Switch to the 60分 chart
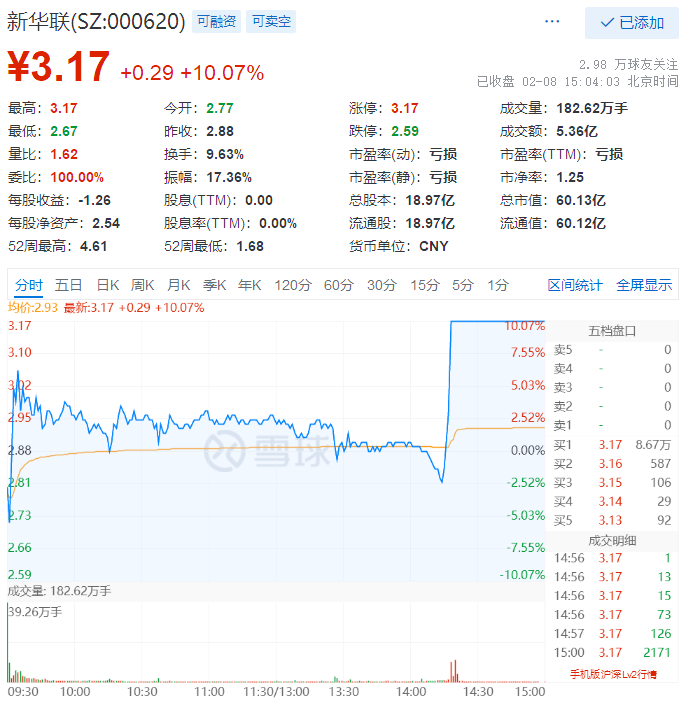Image resolution: width=695 pixels, height=712 pixels. 339,285
